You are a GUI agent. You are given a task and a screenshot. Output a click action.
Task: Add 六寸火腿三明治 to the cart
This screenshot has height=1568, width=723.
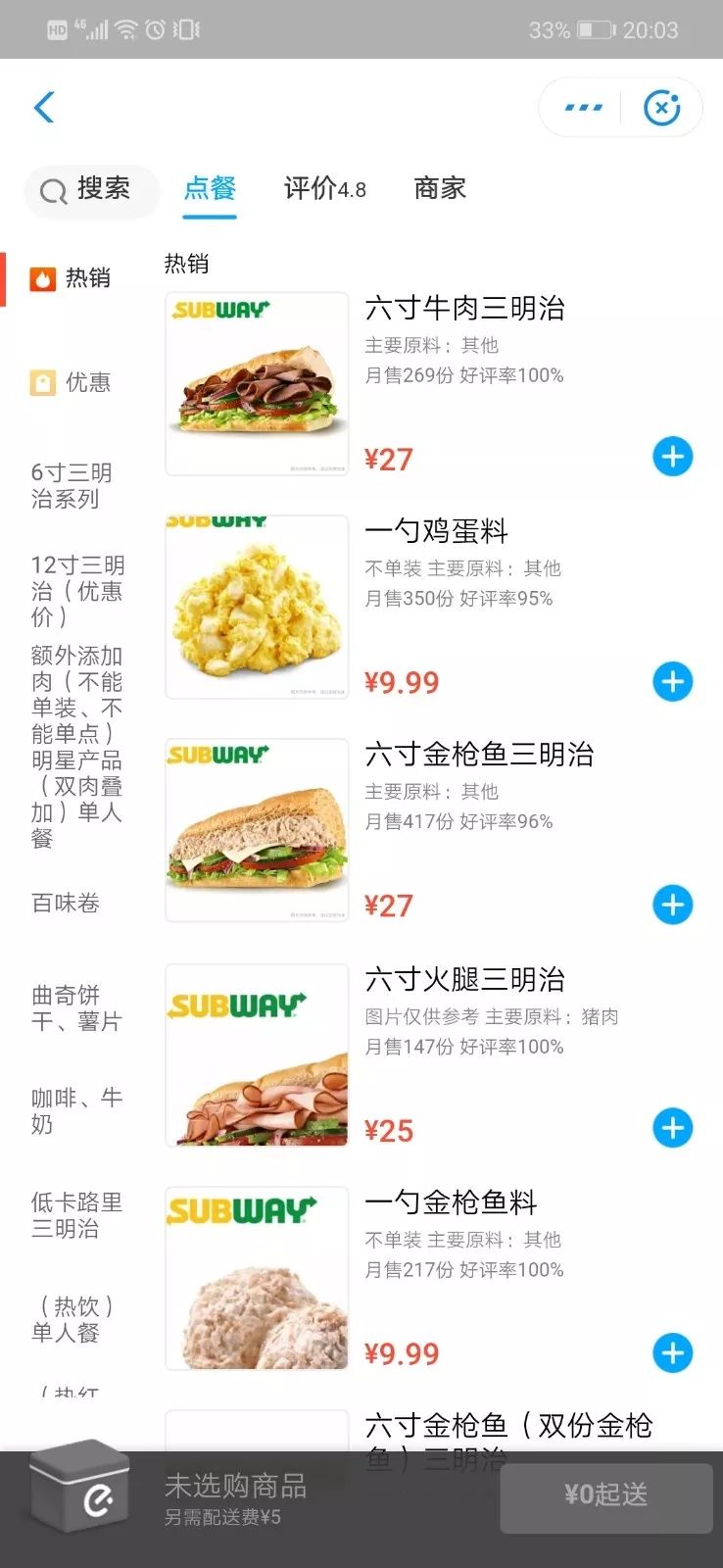672,1128
